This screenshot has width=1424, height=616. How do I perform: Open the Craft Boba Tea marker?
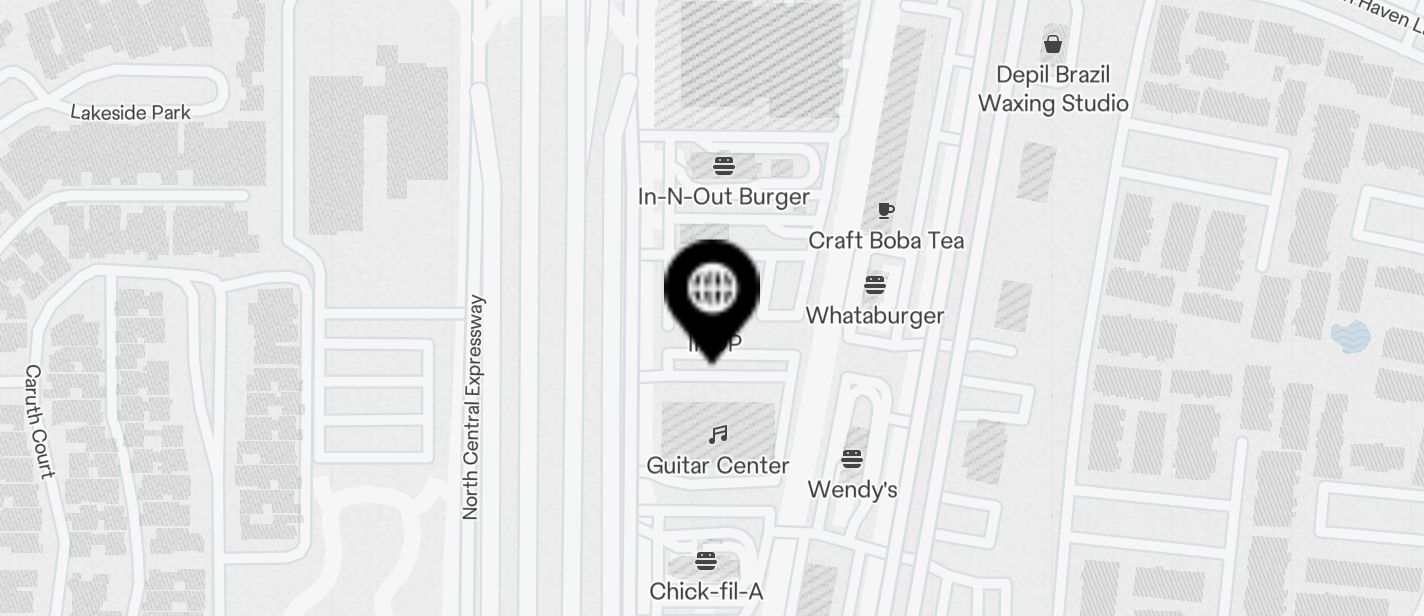(885, 210)
